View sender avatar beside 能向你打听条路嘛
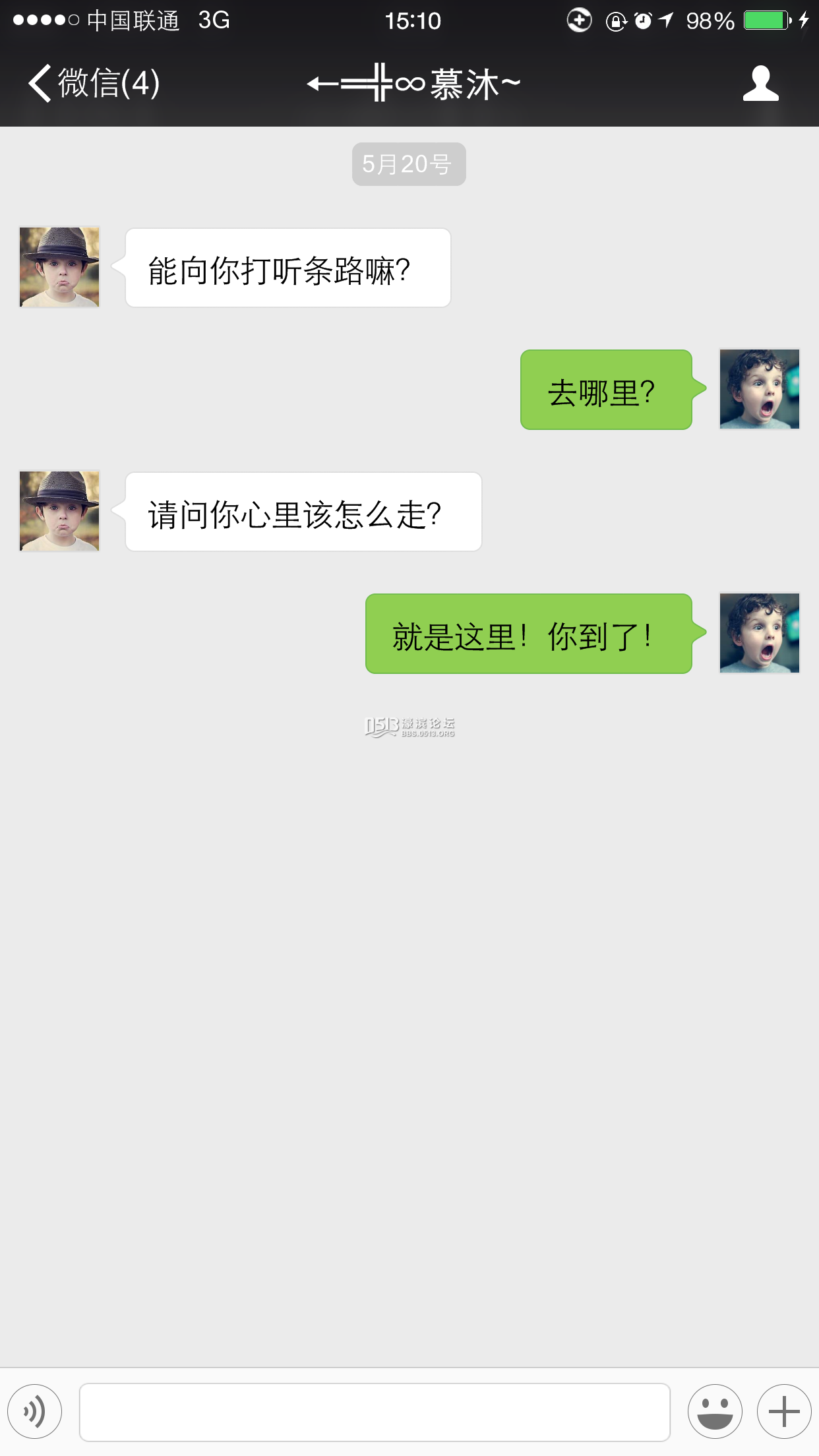Viewport: 819px width, 1456px height. pyautogui.click(x=59, y=267)
